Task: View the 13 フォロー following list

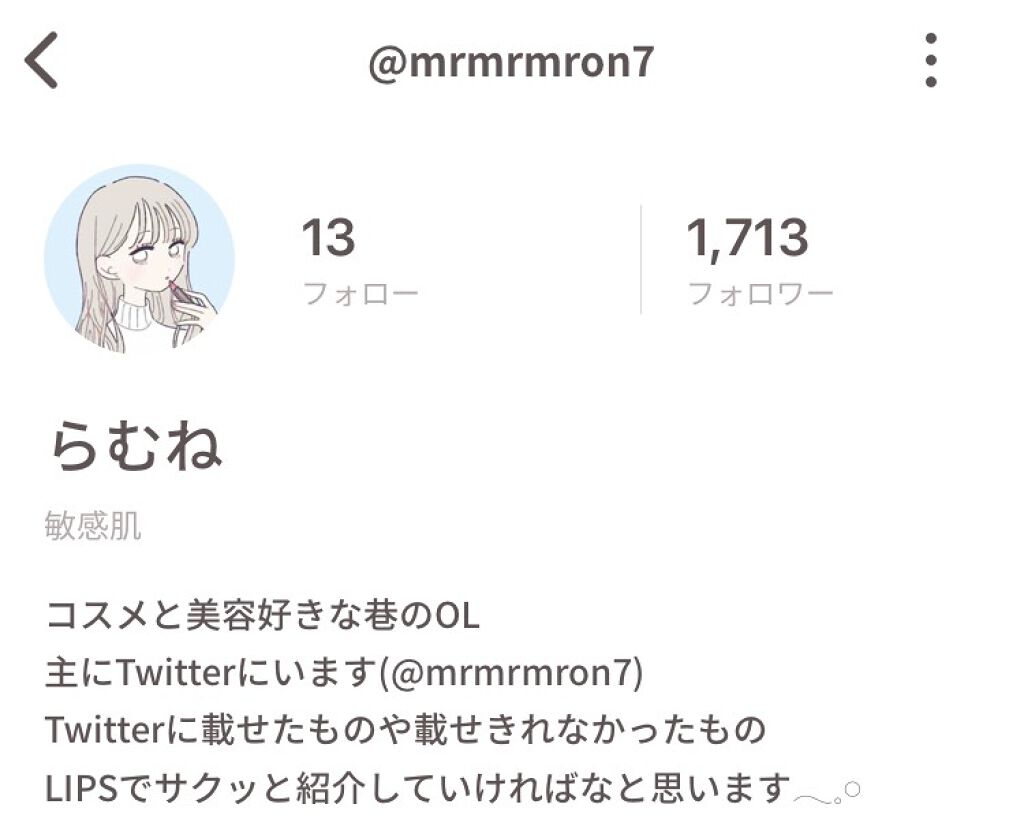Action: [x=358, y=259]
